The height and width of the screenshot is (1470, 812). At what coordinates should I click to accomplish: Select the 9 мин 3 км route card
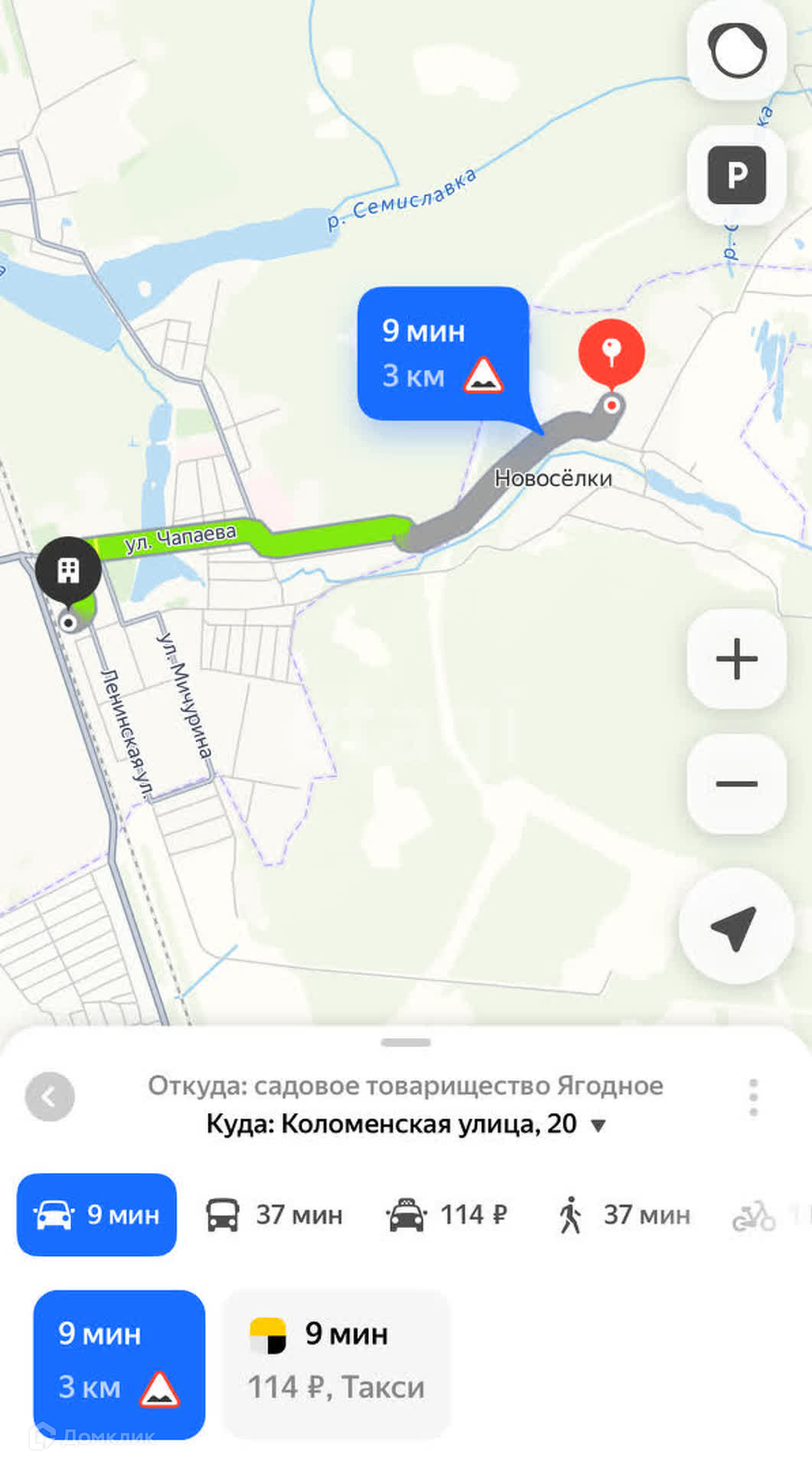[x=119, y=1364]
